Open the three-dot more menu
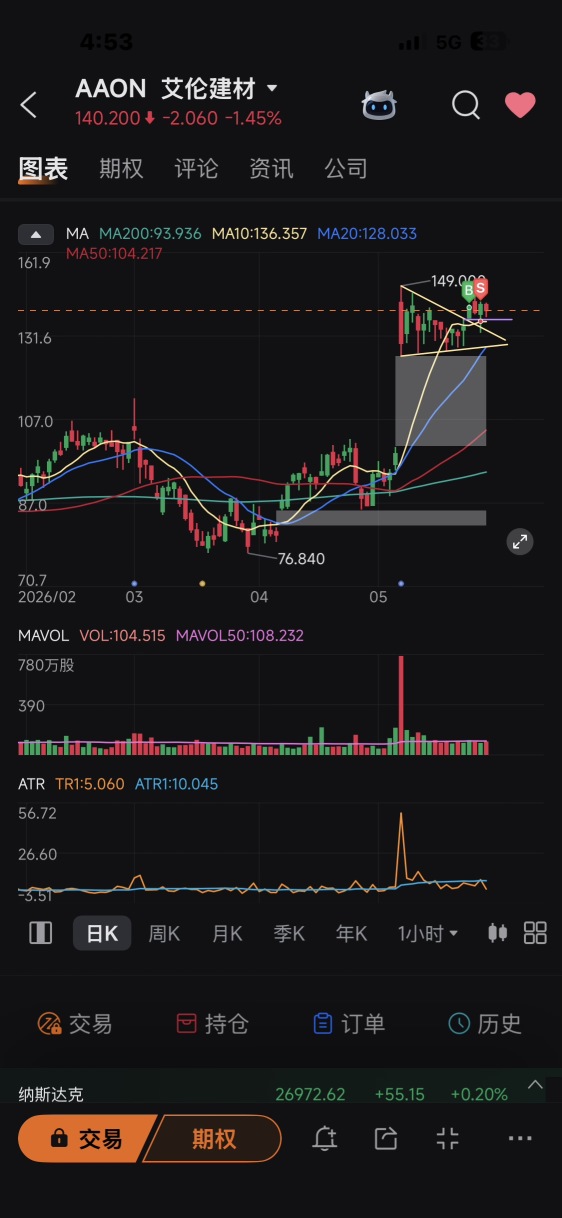The height and width of the screenshot is (1218, 562). point(520,1138)
